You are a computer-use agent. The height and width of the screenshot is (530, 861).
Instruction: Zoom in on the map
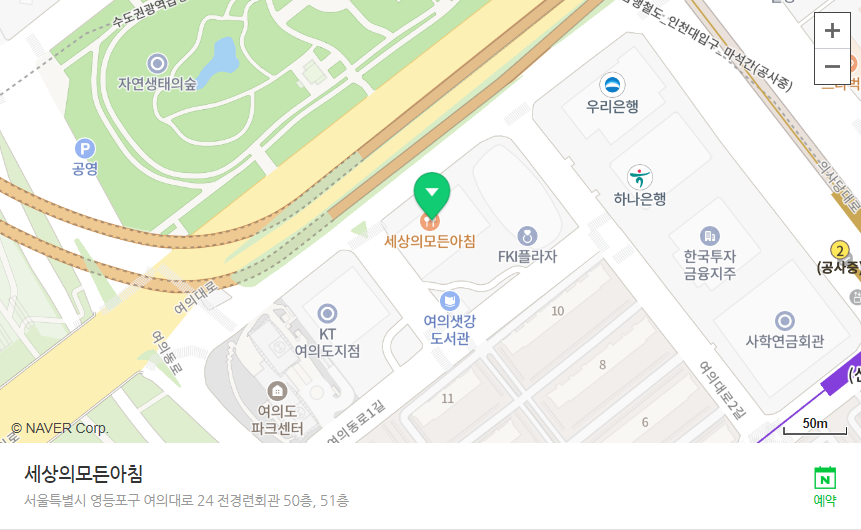pos(832,31)
